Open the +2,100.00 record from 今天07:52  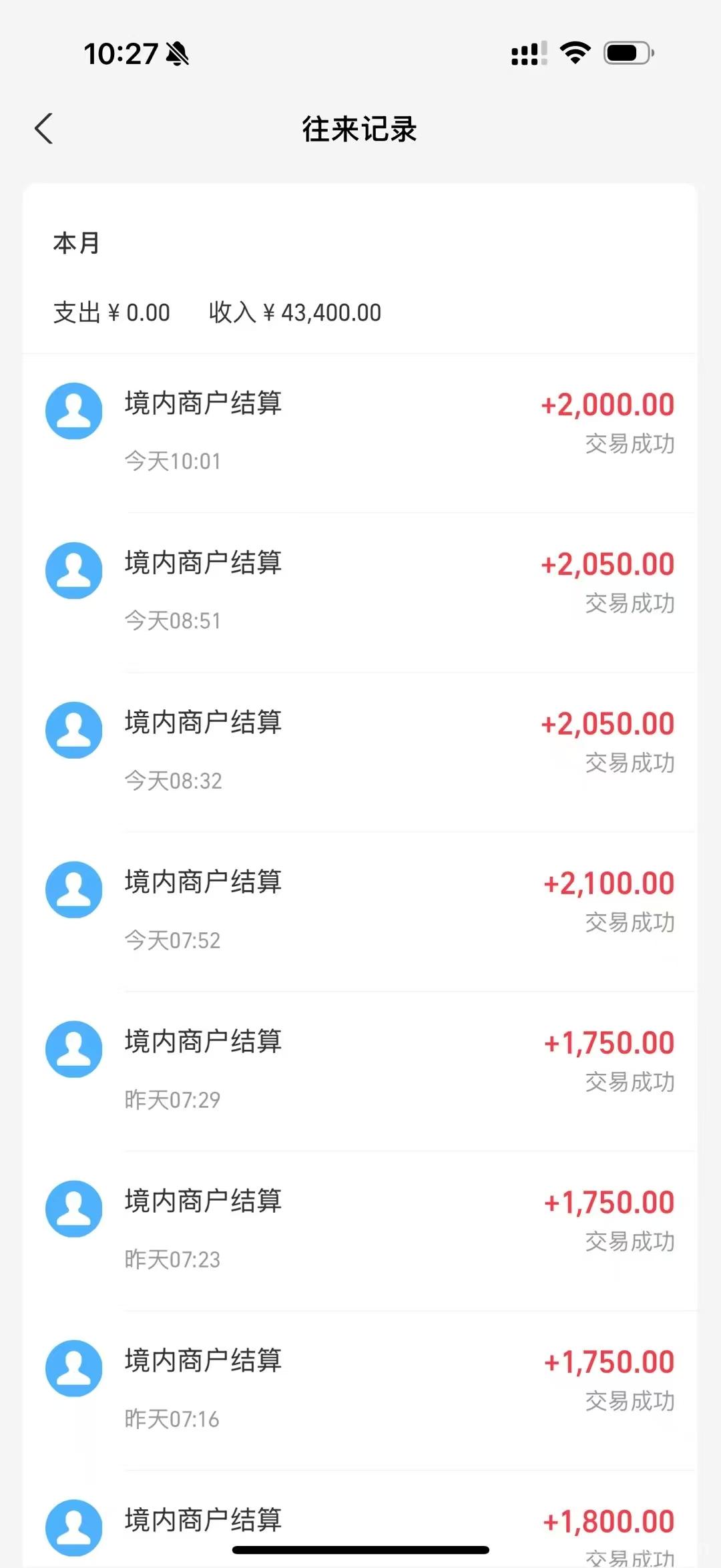pyautogui.click(x=360, y=912)
